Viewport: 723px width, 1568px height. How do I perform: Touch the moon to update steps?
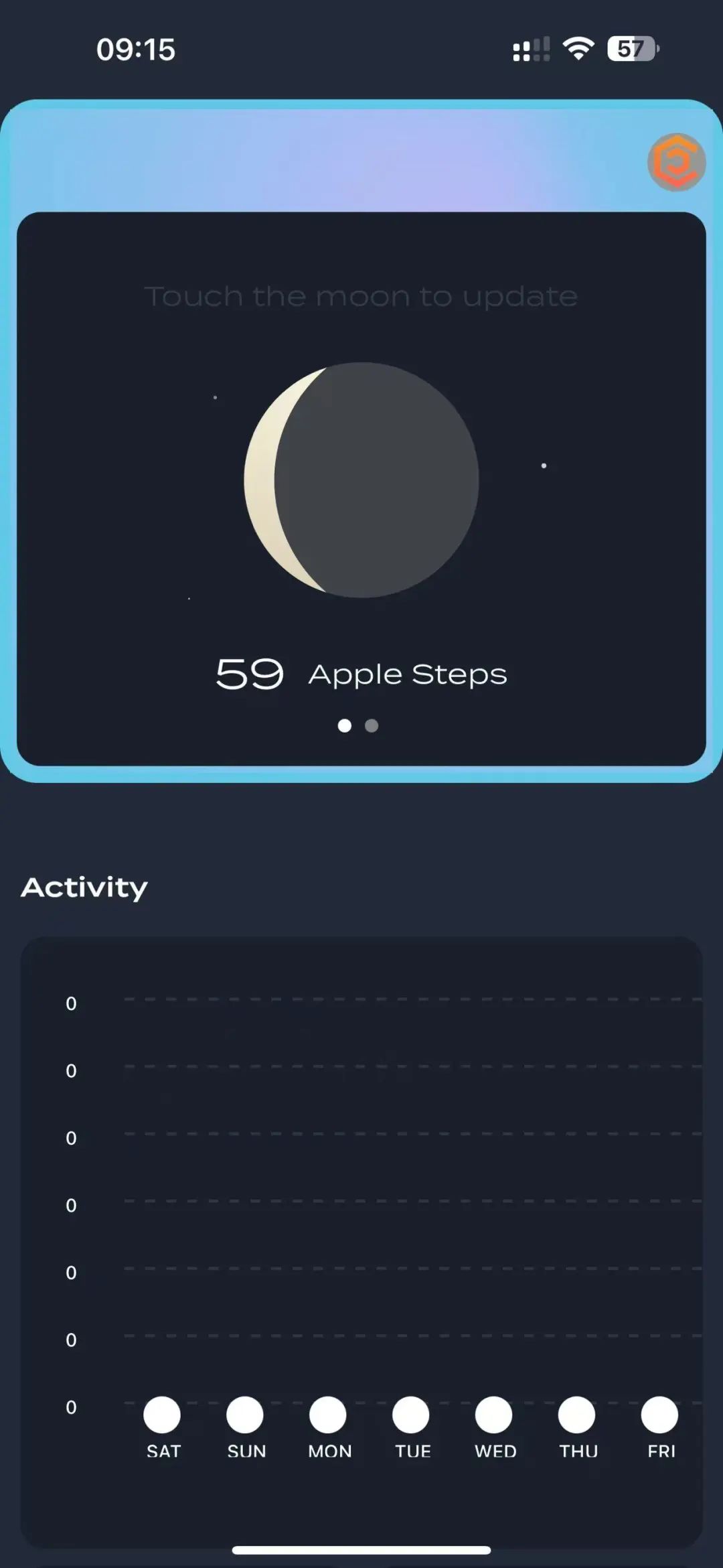click(x=361, y=480)
